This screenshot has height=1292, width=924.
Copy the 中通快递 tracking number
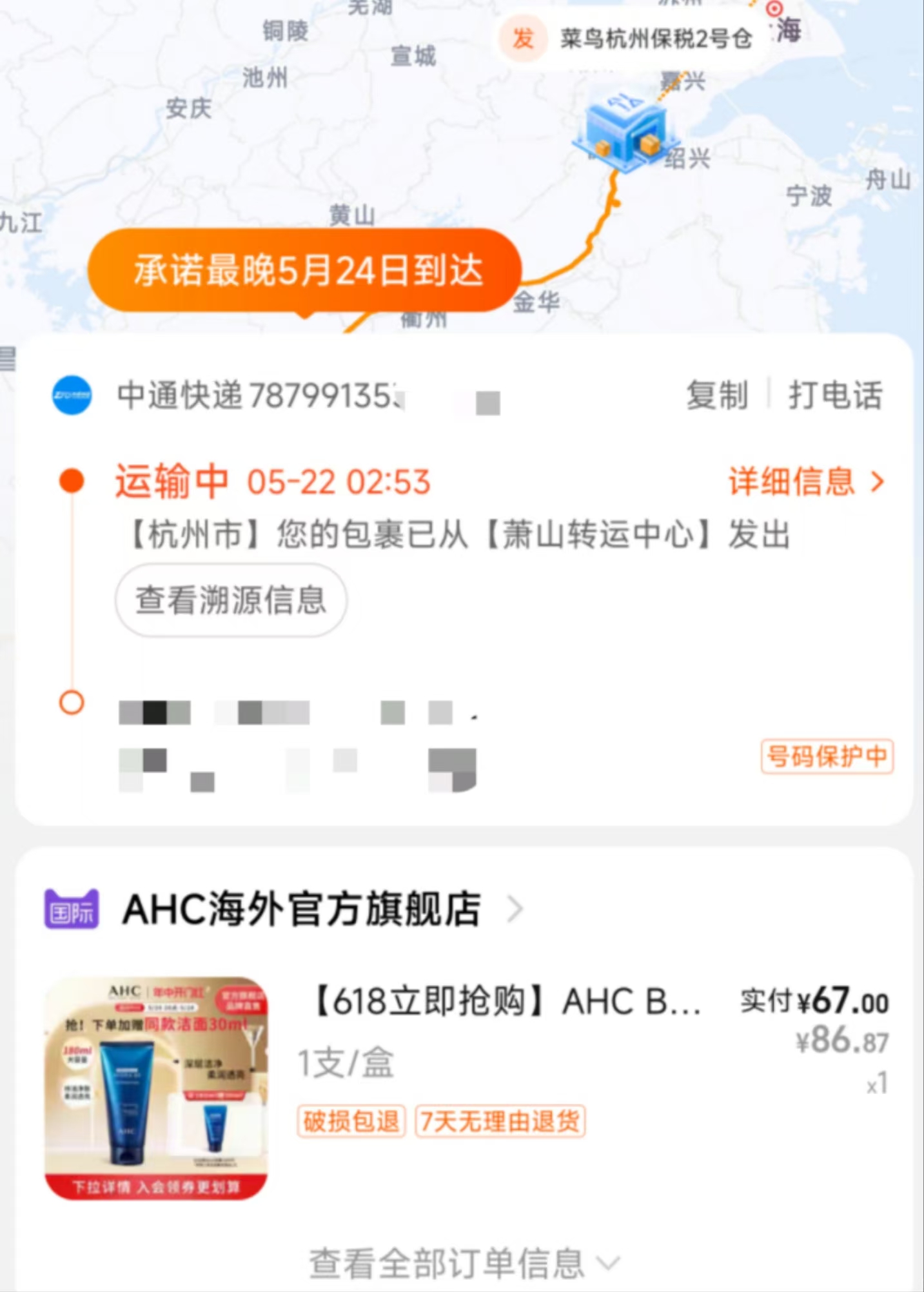(717, 395)
